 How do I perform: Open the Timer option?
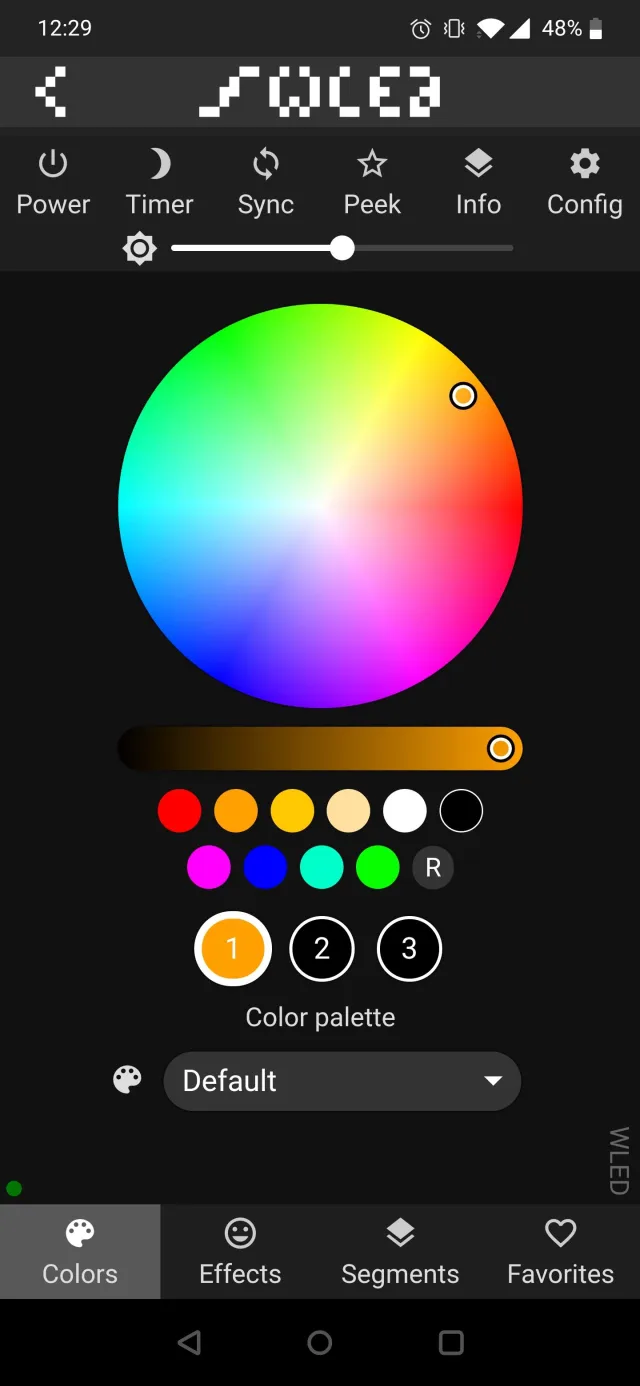[x=160, y=182]
